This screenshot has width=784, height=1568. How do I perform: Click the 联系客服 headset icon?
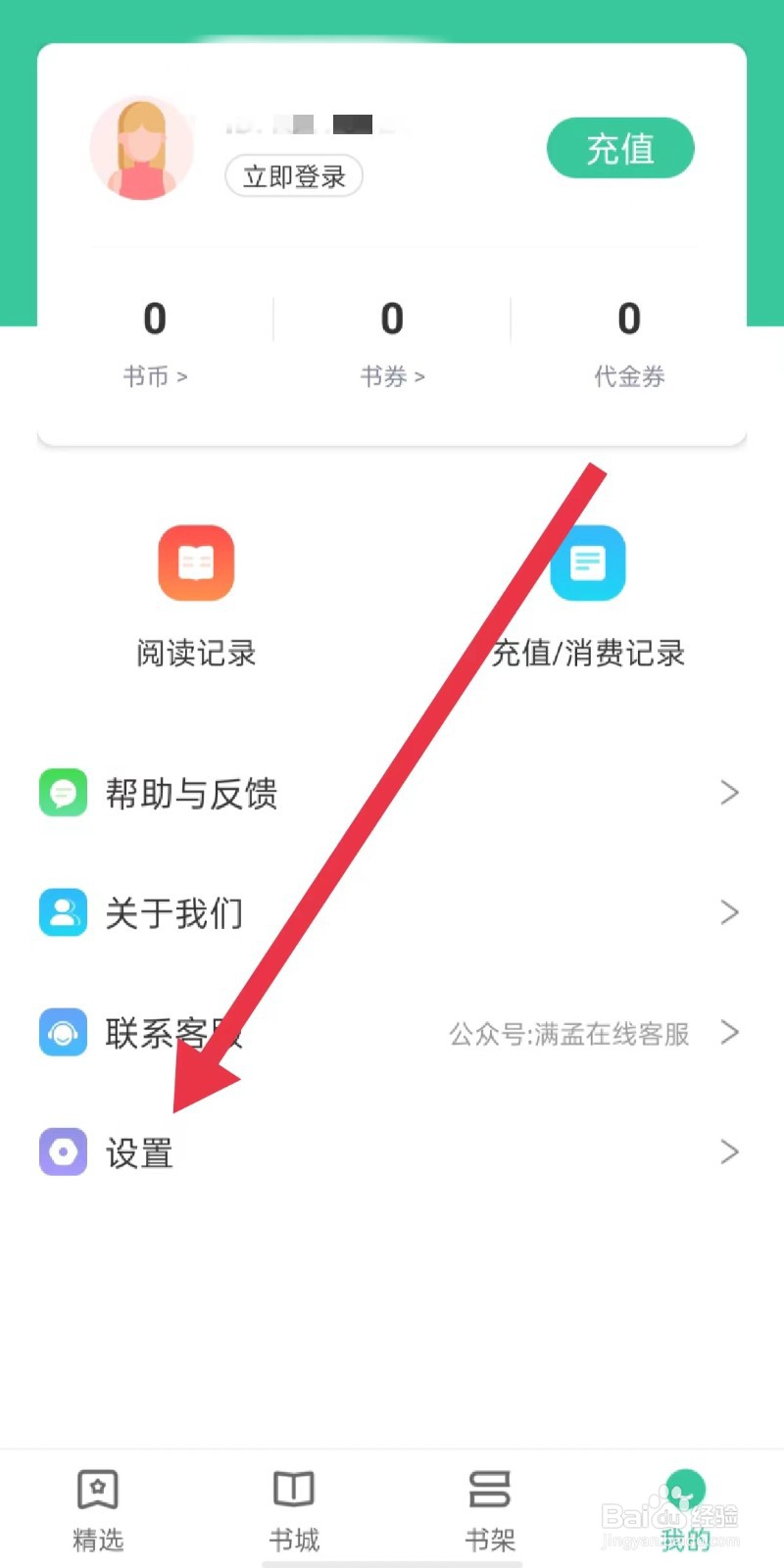62,1032
